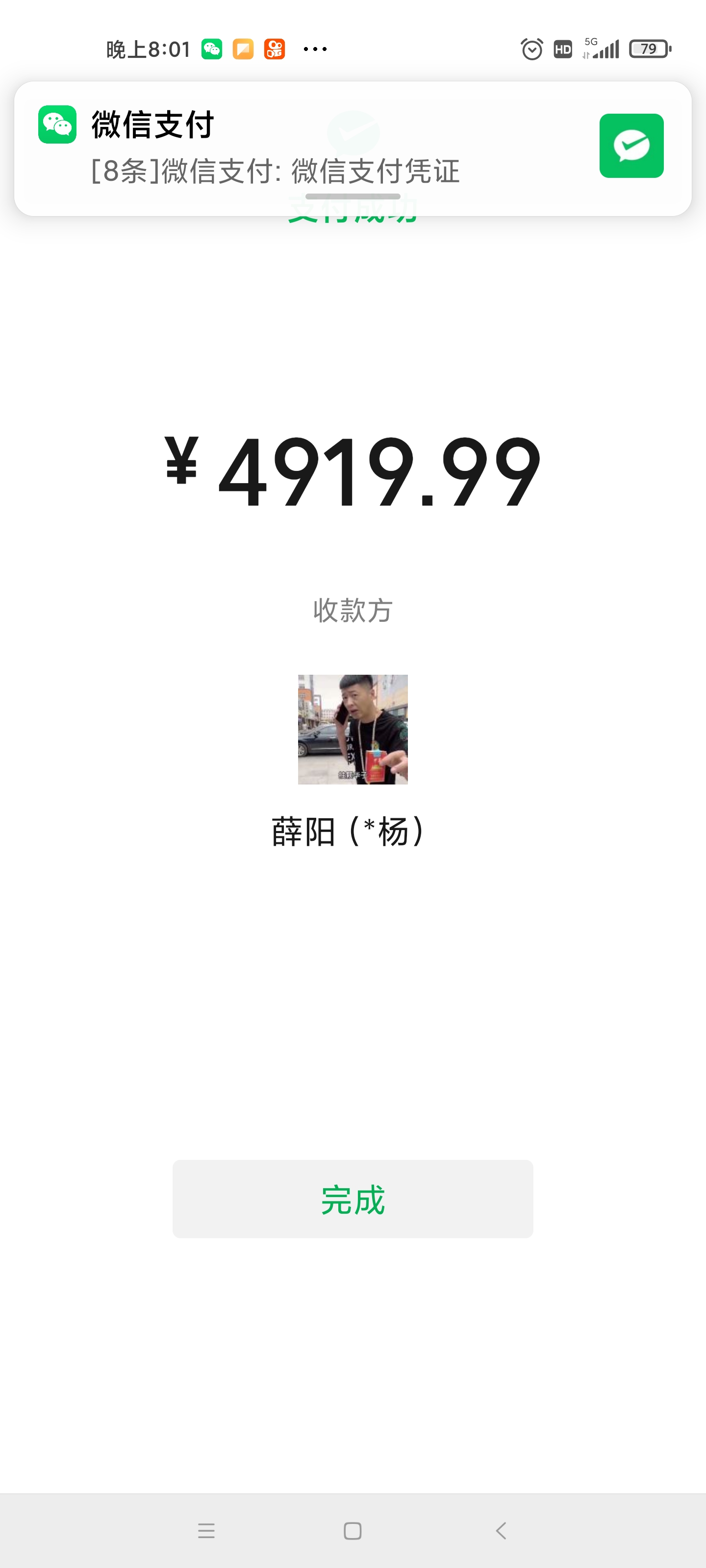Show recent apps via the menu button
706x1568 pixels.
click(206, 1530)
